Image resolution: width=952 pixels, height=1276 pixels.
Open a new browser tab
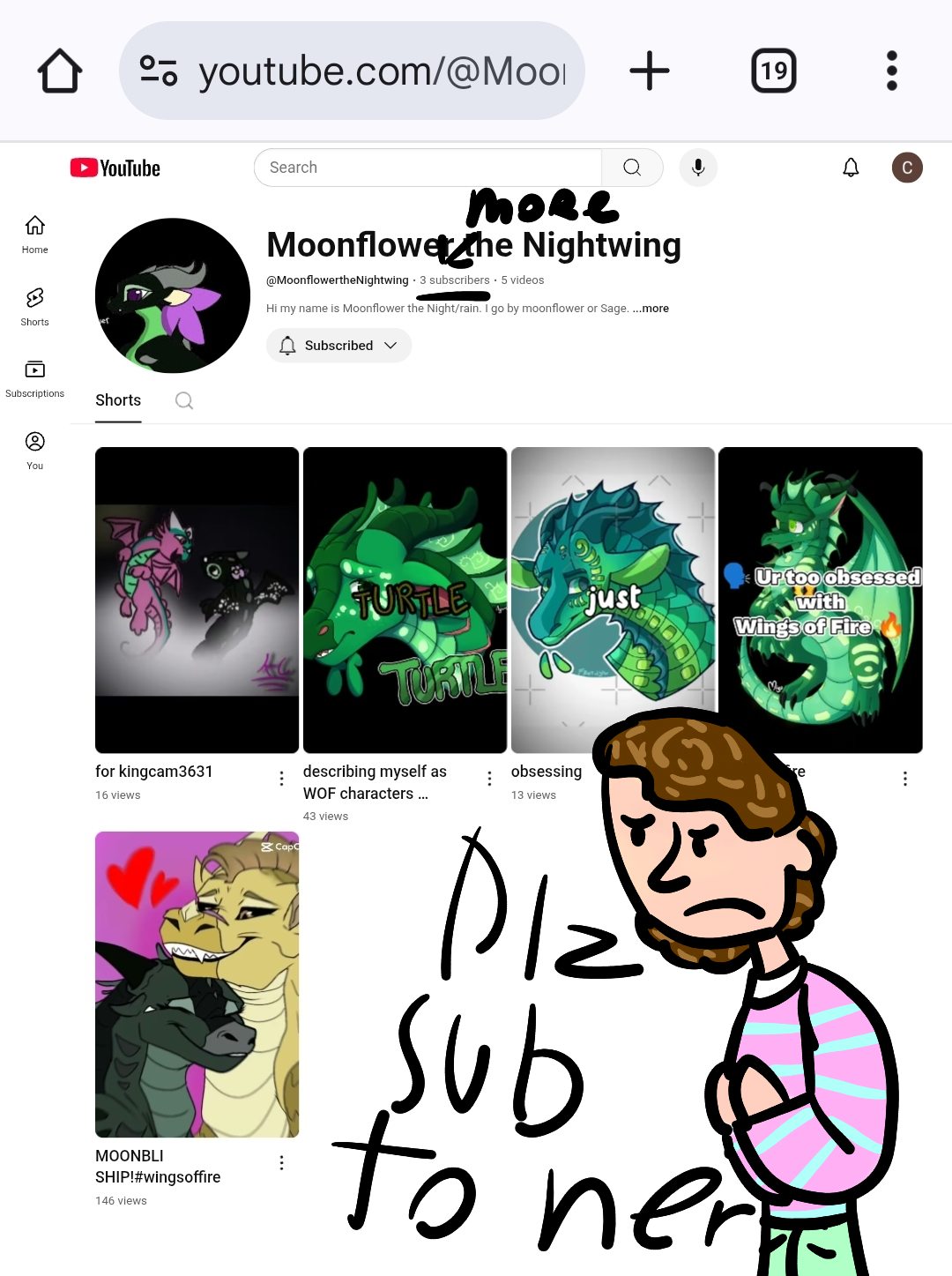click(650, 71)
